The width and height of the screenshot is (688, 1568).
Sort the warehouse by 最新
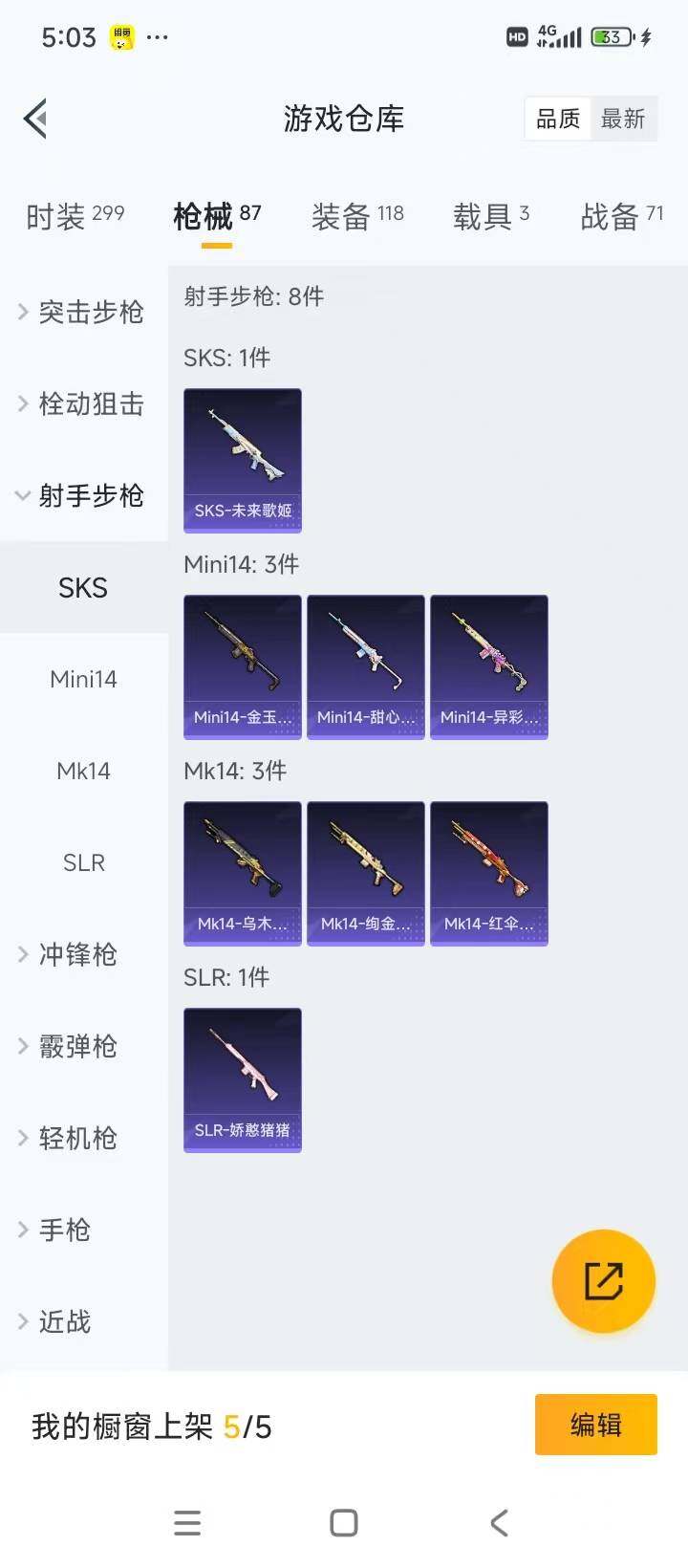(623, 120)
